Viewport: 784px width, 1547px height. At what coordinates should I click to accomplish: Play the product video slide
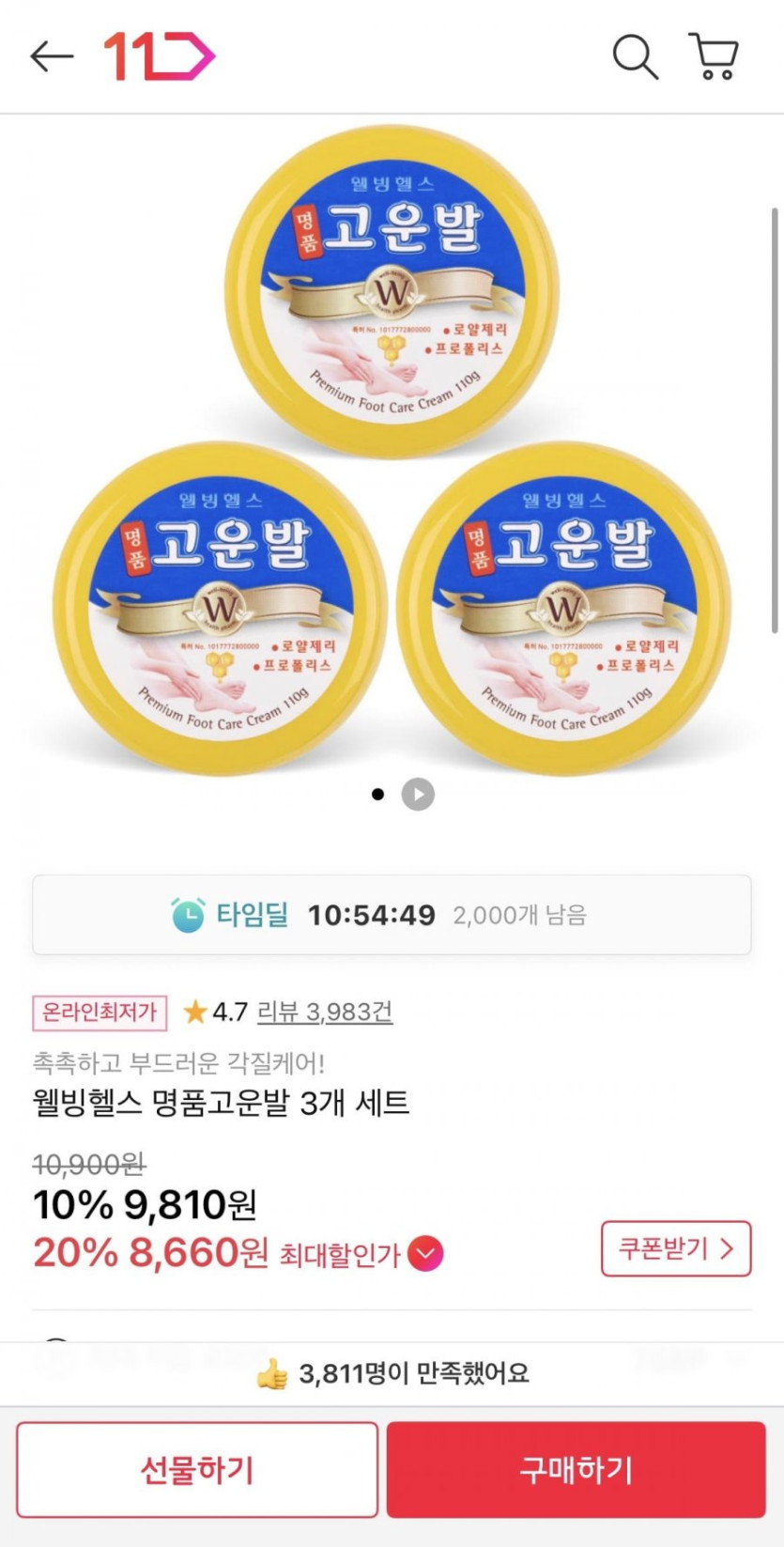(418, 795)
